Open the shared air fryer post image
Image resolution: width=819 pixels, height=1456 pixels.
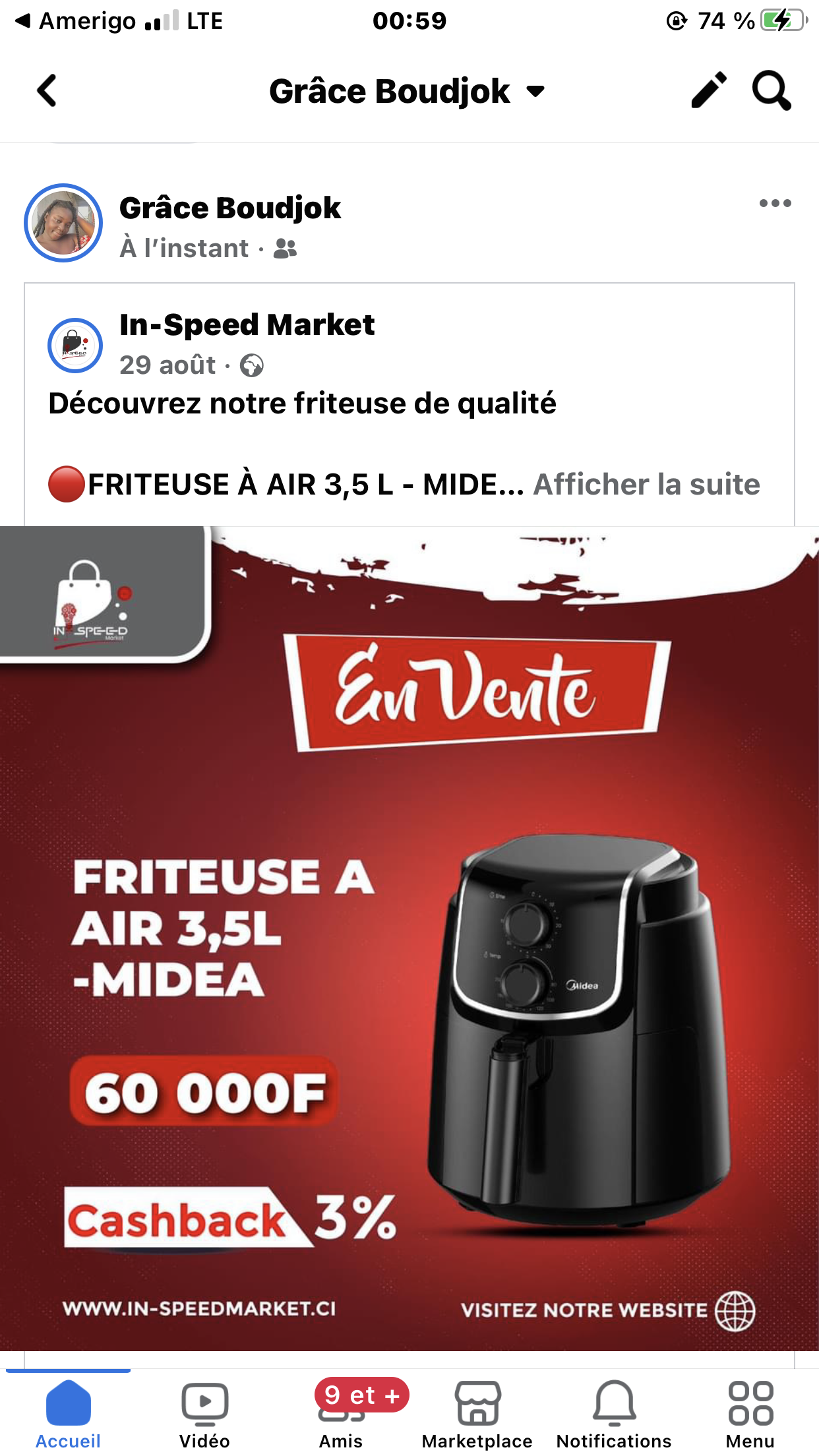409,936
